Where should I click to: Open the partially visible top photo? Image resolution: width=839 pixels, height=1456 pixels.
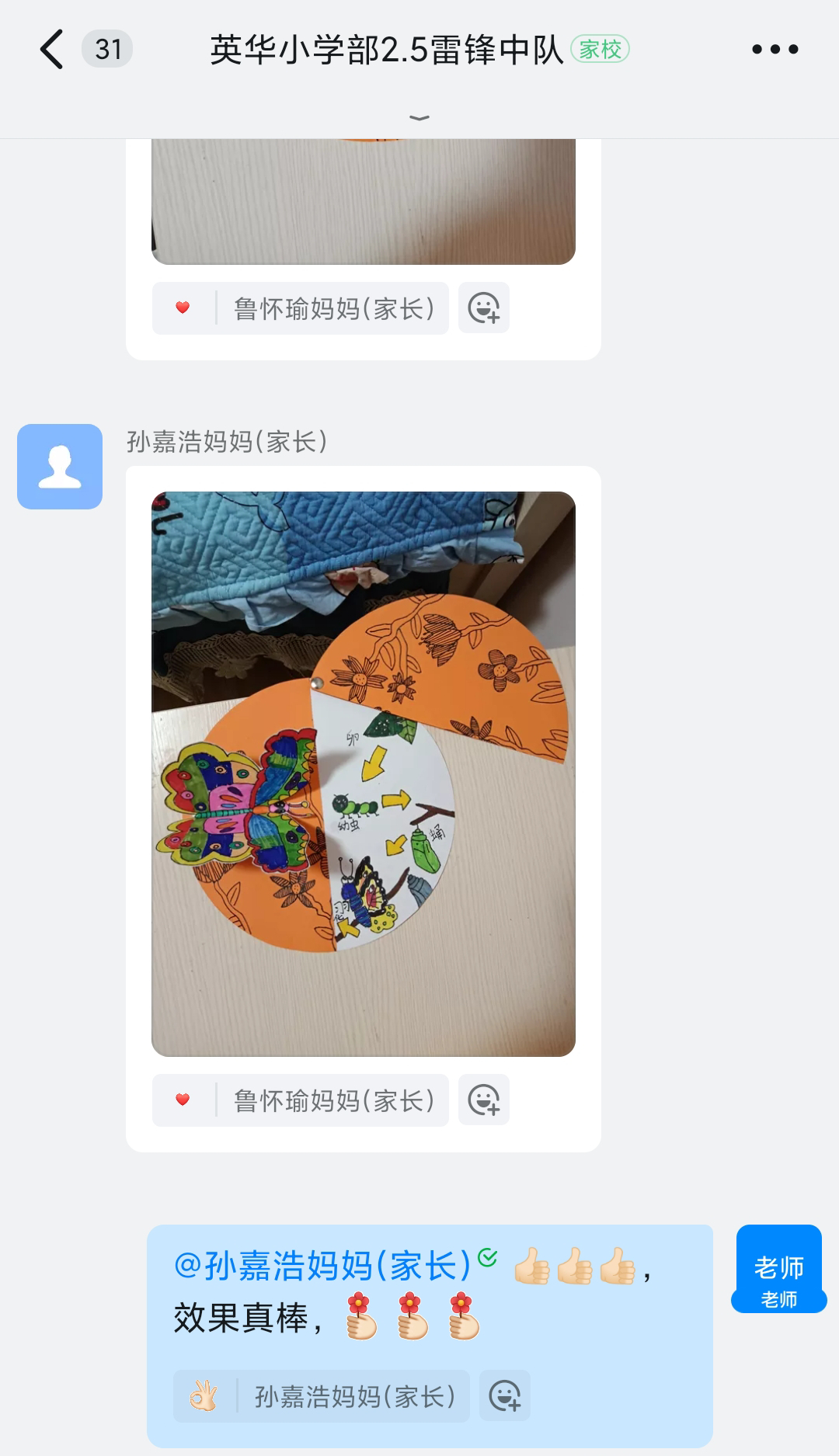[x=364, y=201]
